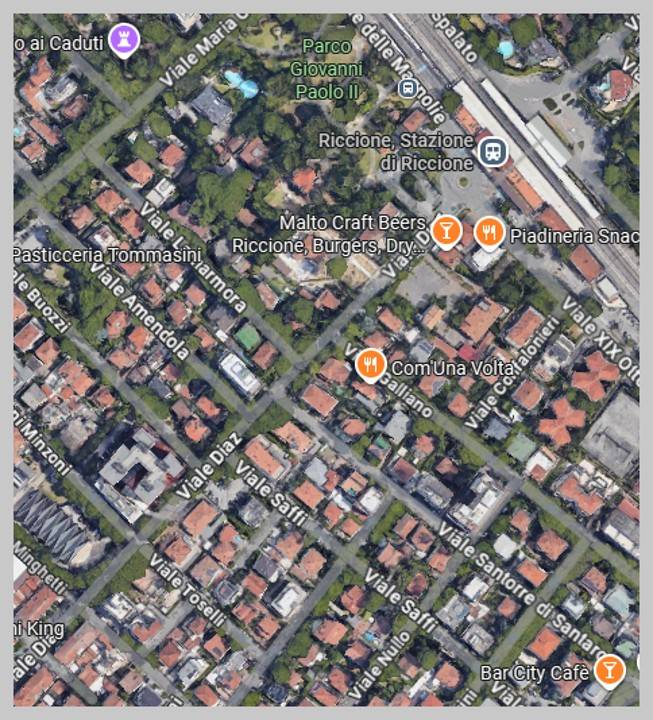The image size is (653, 720).
Task: Open the Malto Craft Beers bar marker
Action: (445, 231)
